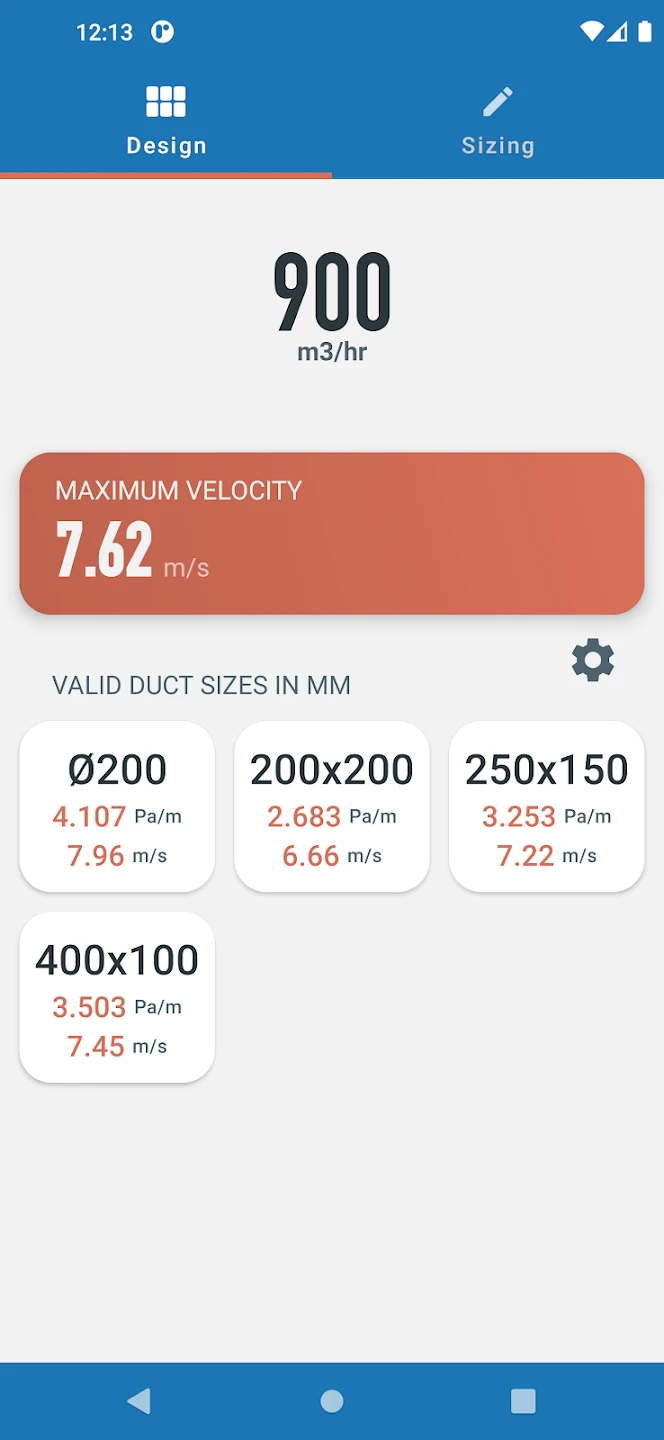Pick the 200x200 duct size card
This screenshot has width=664, height=1440.
coord(332,806)
